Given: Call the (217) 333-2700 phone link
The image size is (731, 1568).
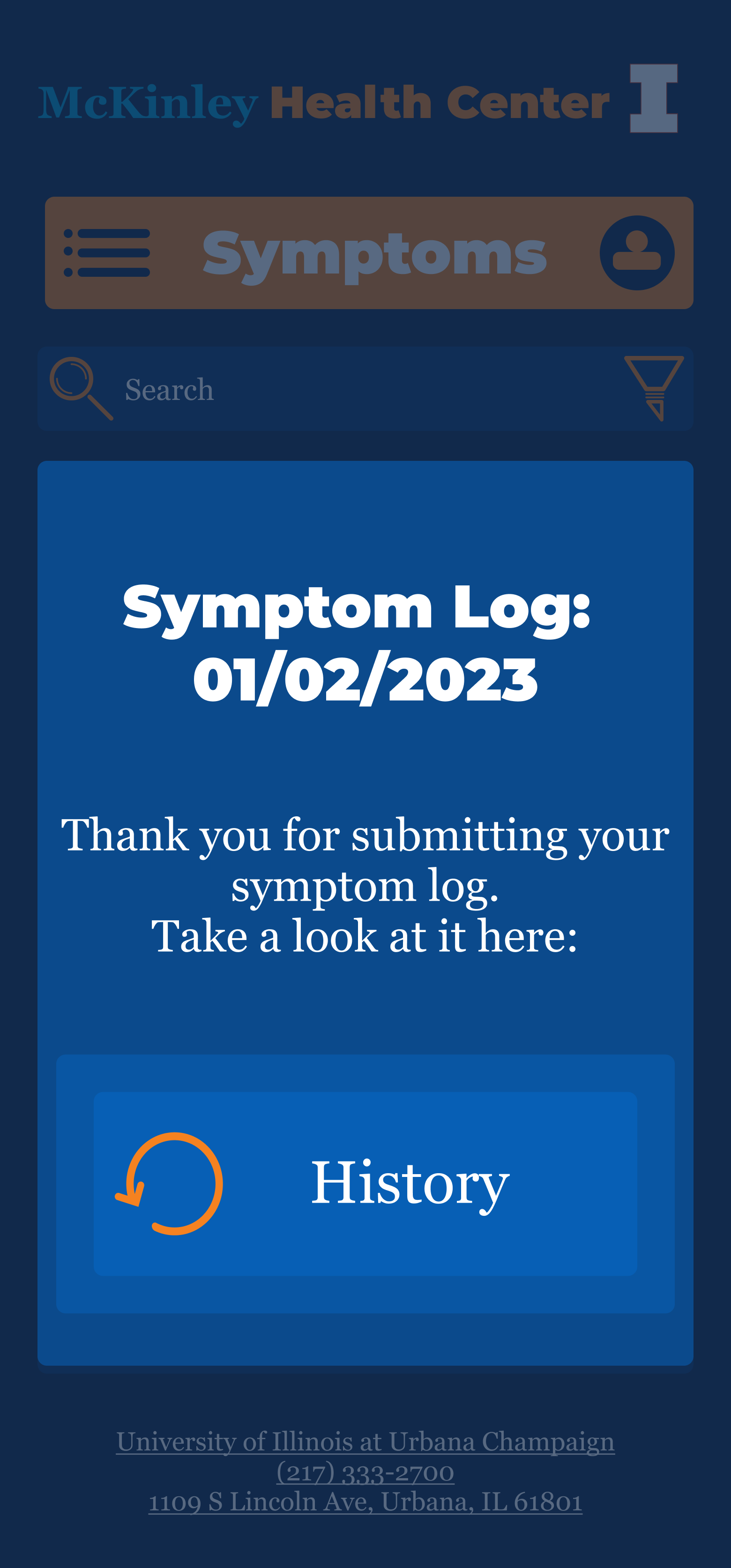Looking at the screenshot, I should coord(365,1472).
